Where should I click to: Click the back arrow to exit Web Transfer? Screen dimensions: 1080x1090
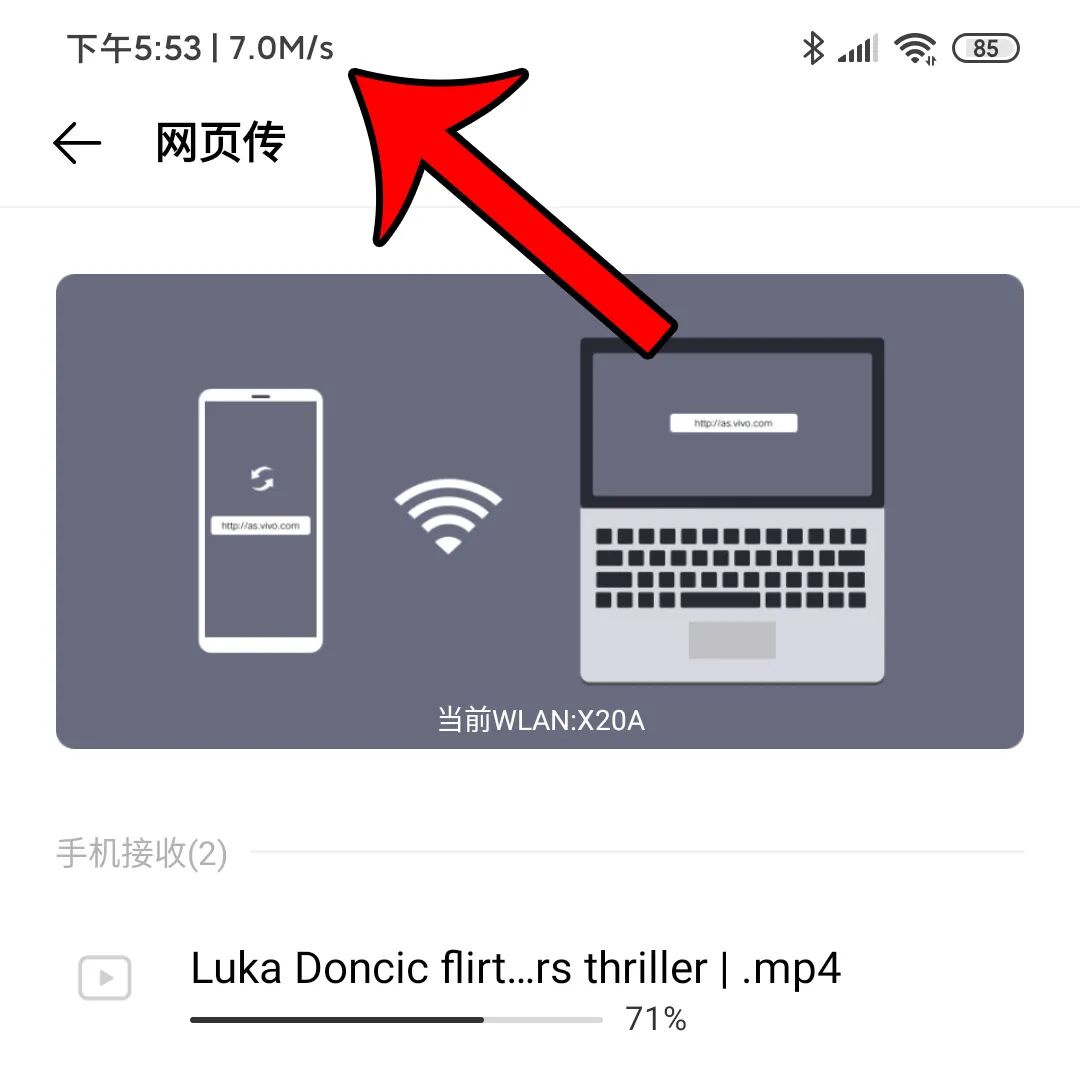coord(75,142)
